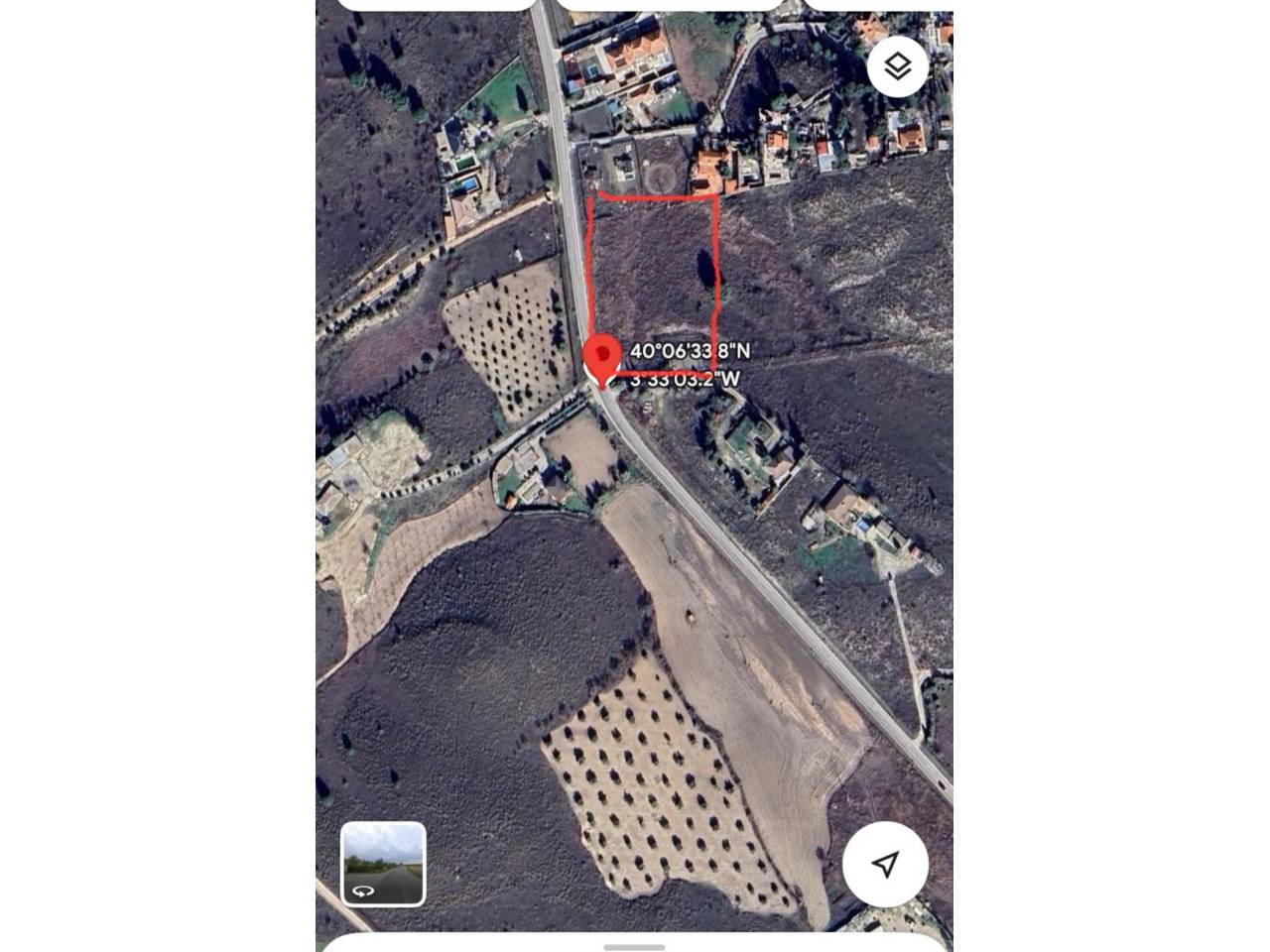1270x952 pixels.
Task: Expand the bottom sheet using its handle
Action: (x=634, y=946)
